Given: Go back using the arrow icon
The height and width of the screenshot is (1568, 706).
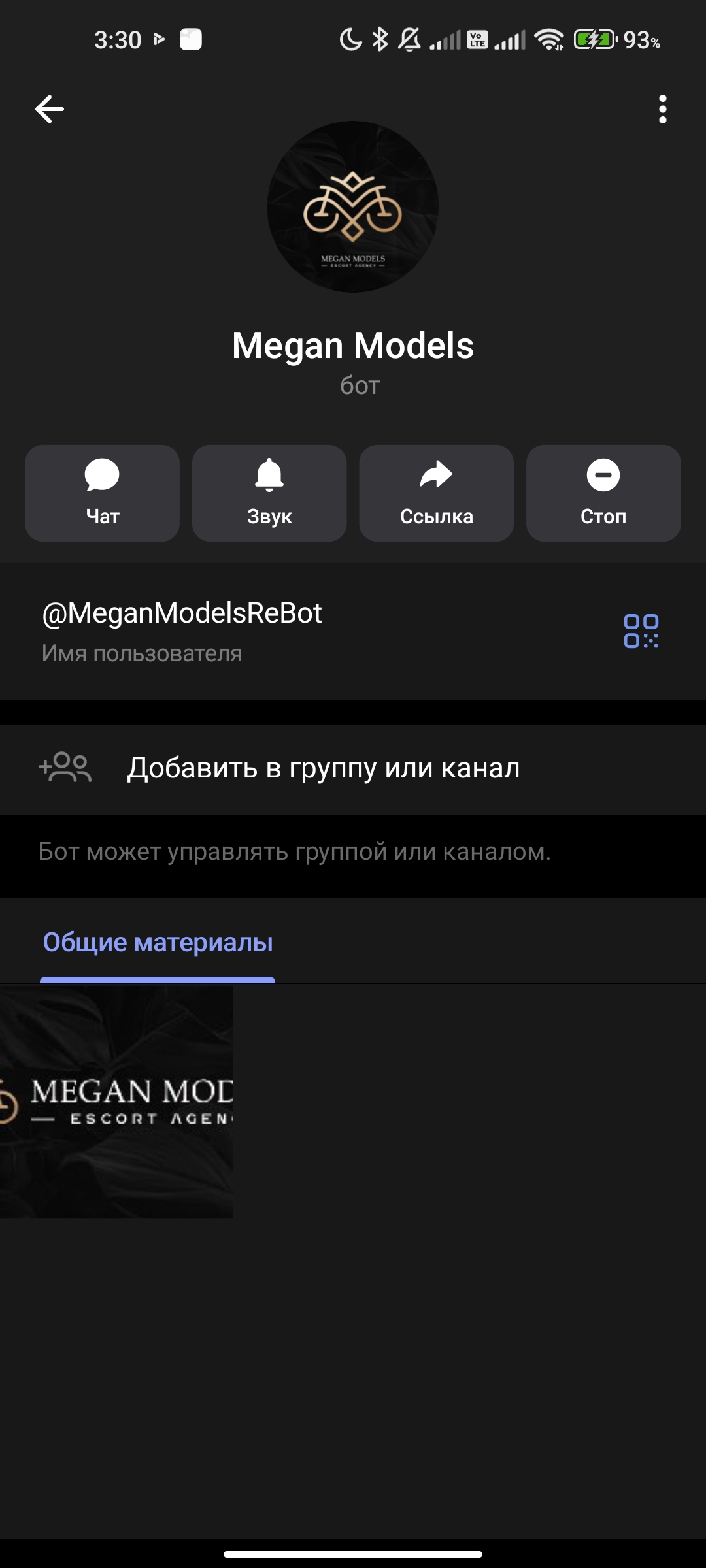Looking at the screenshot, I should click(x=50, y=109).
